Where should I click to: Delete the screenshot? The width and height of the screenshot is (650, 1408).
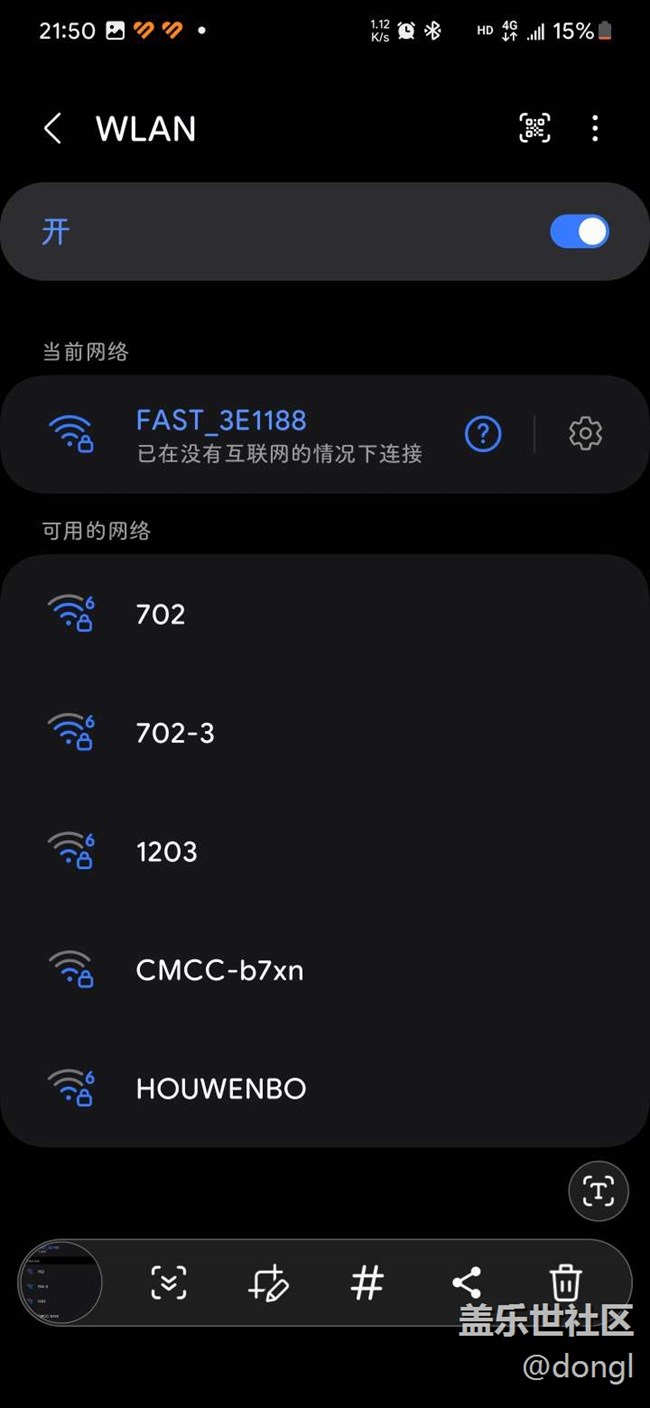coord(565,1283)
